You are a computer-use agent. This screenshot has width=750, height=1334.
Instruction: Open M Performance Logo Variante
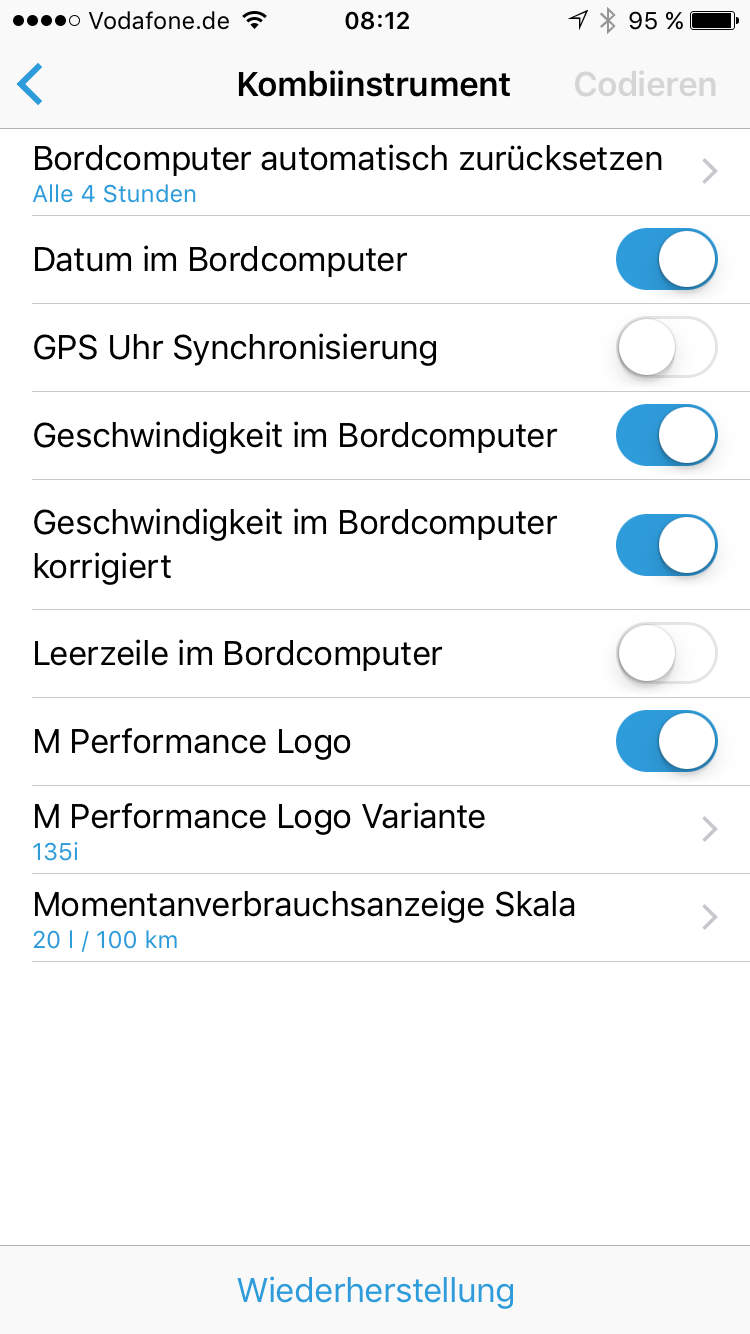pos(375,830)
